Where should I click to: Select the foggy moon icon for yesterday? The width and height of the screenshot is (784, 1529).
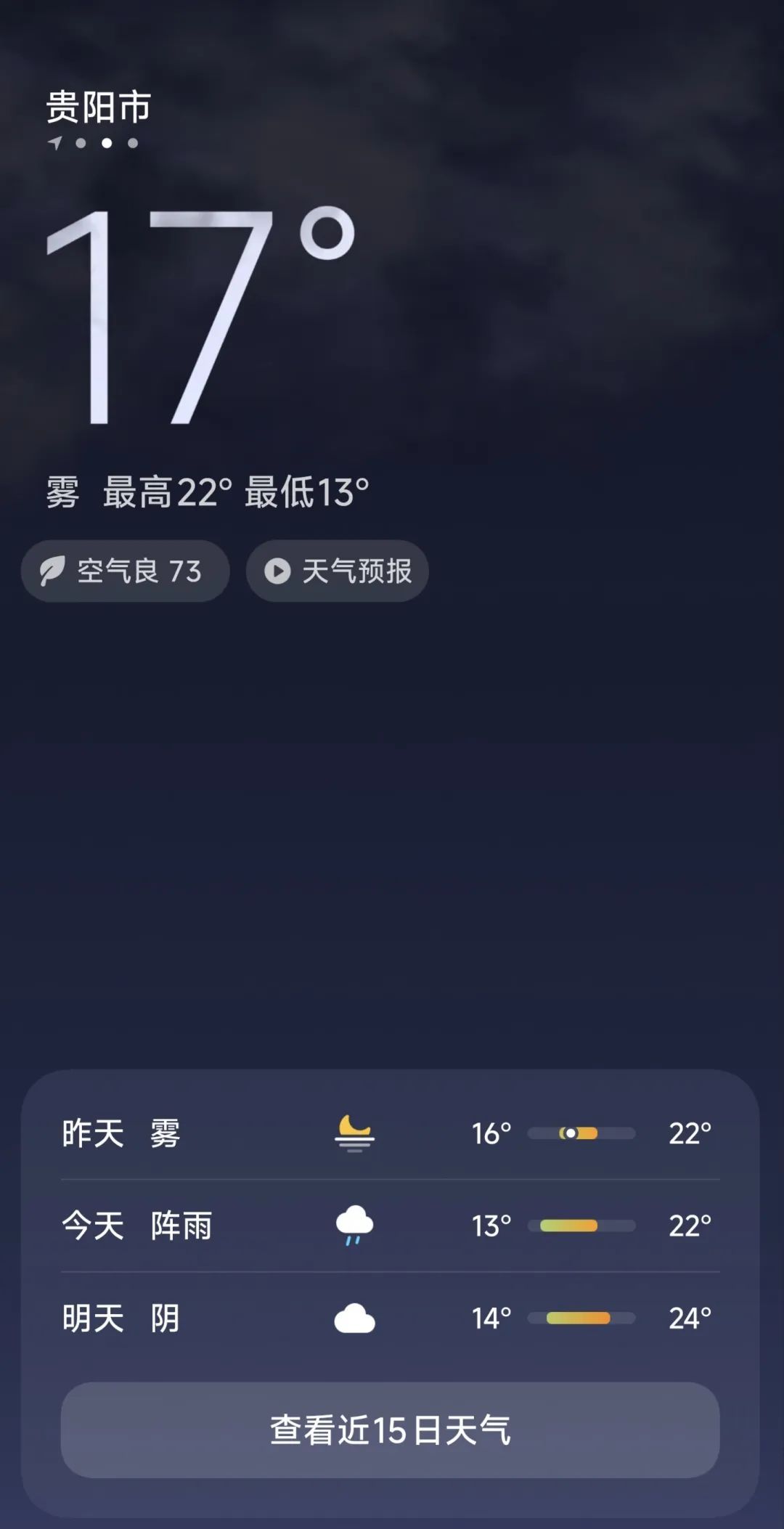click(x=354, y=1130)
